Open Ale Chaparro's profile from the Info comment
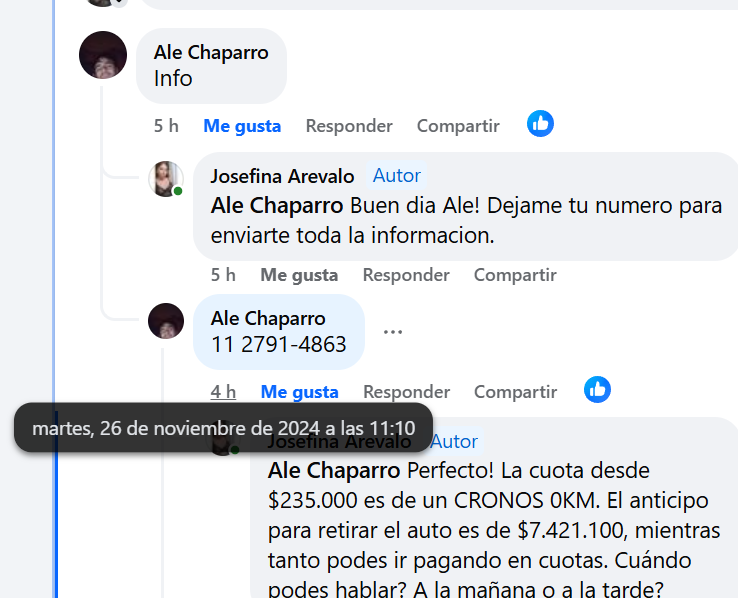 click(x=211, y=52)
